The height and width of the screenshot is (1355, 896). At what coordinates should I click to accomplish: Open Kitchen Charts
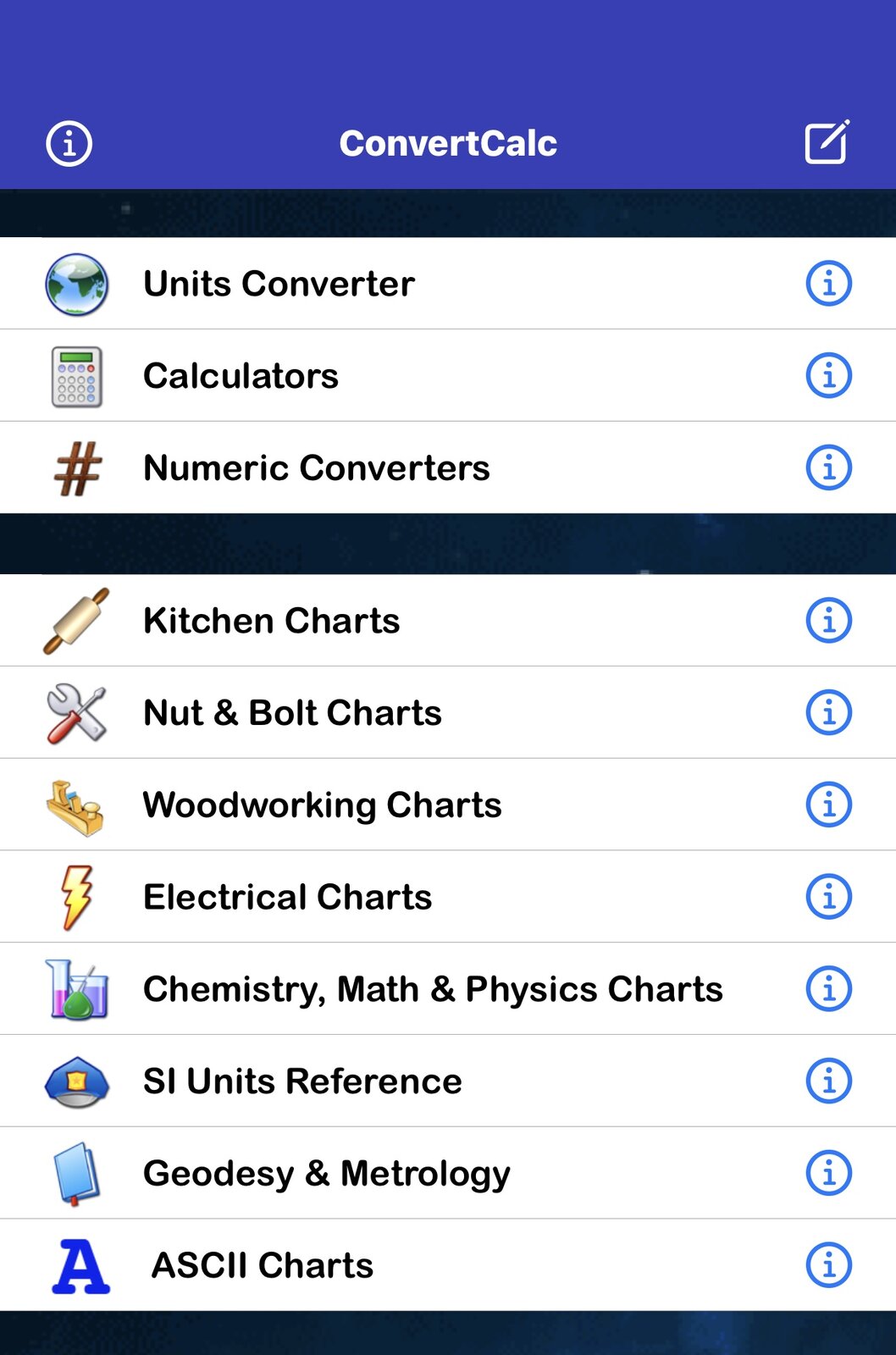pos(271,621)
